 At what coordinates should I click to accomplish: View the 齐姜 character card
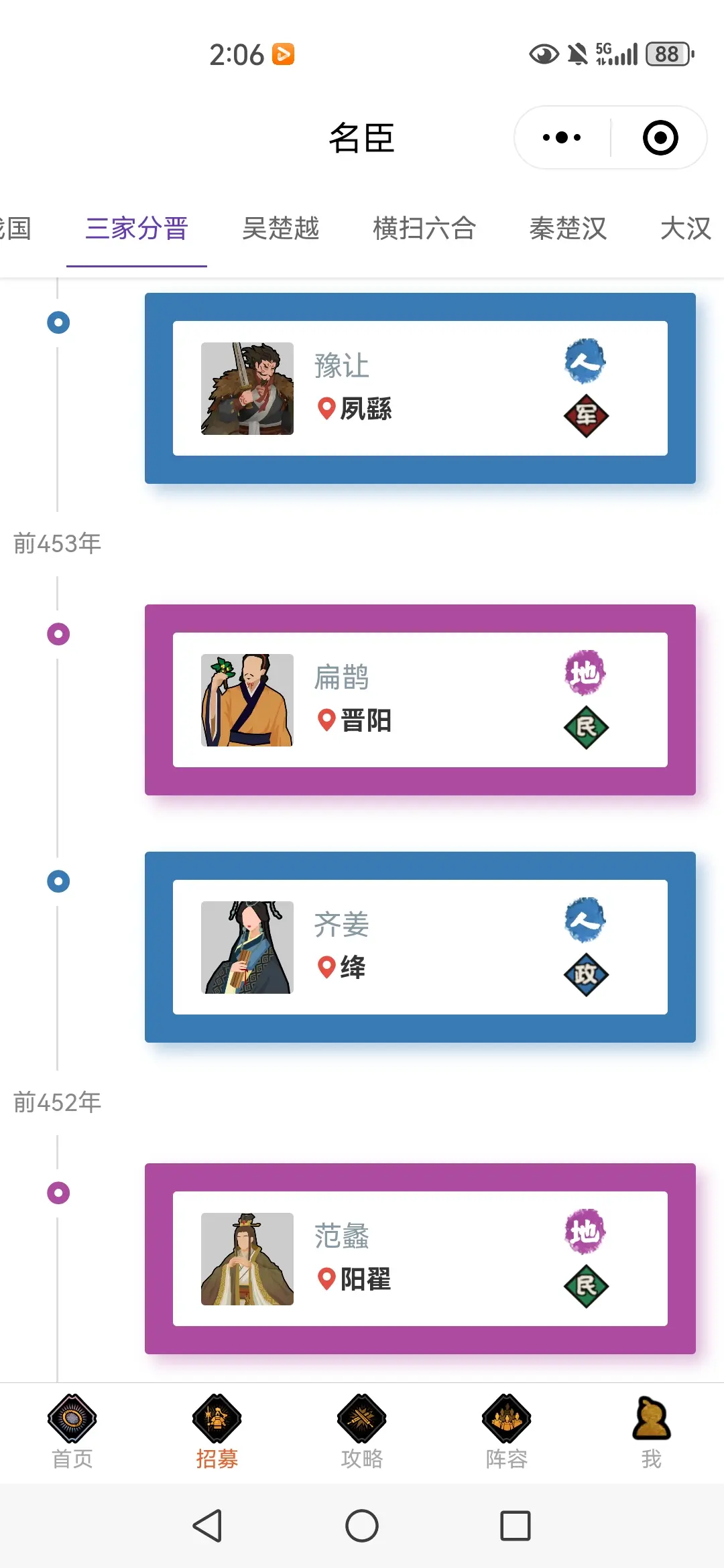tap(420, 947)
